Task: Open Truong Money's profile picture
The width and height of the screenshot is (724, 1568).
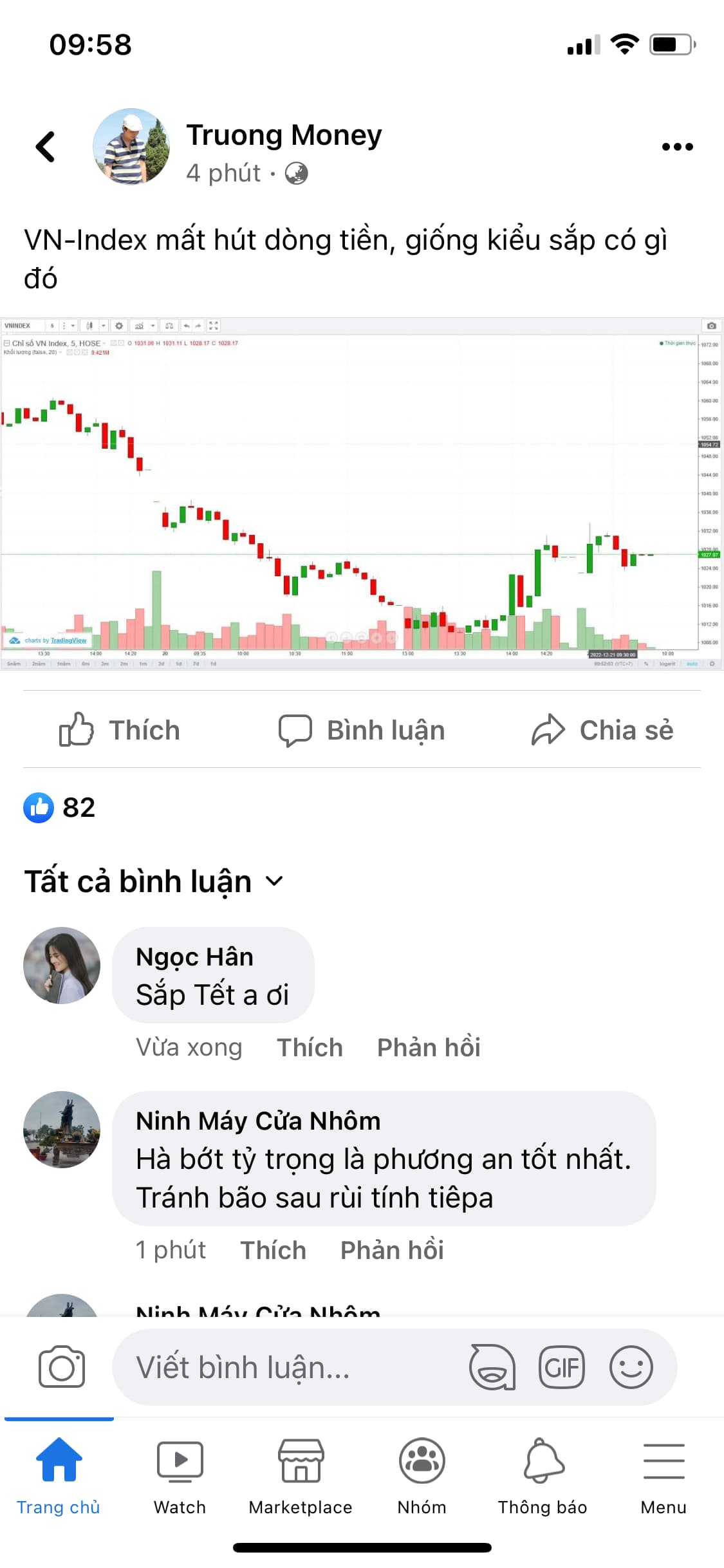Action: pos(131,147)
